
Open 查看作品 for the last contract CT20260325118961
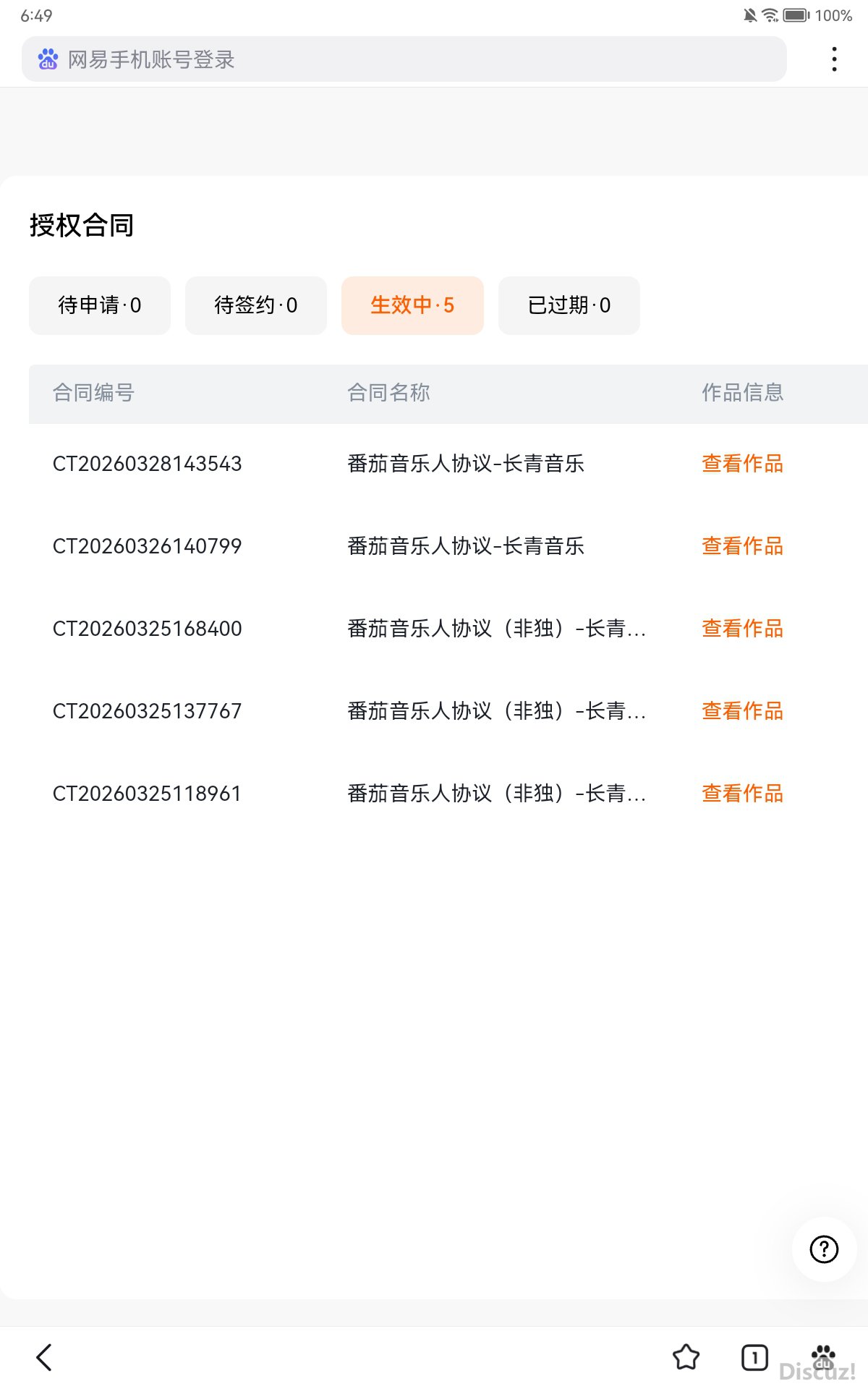click(x=741, y=793)
